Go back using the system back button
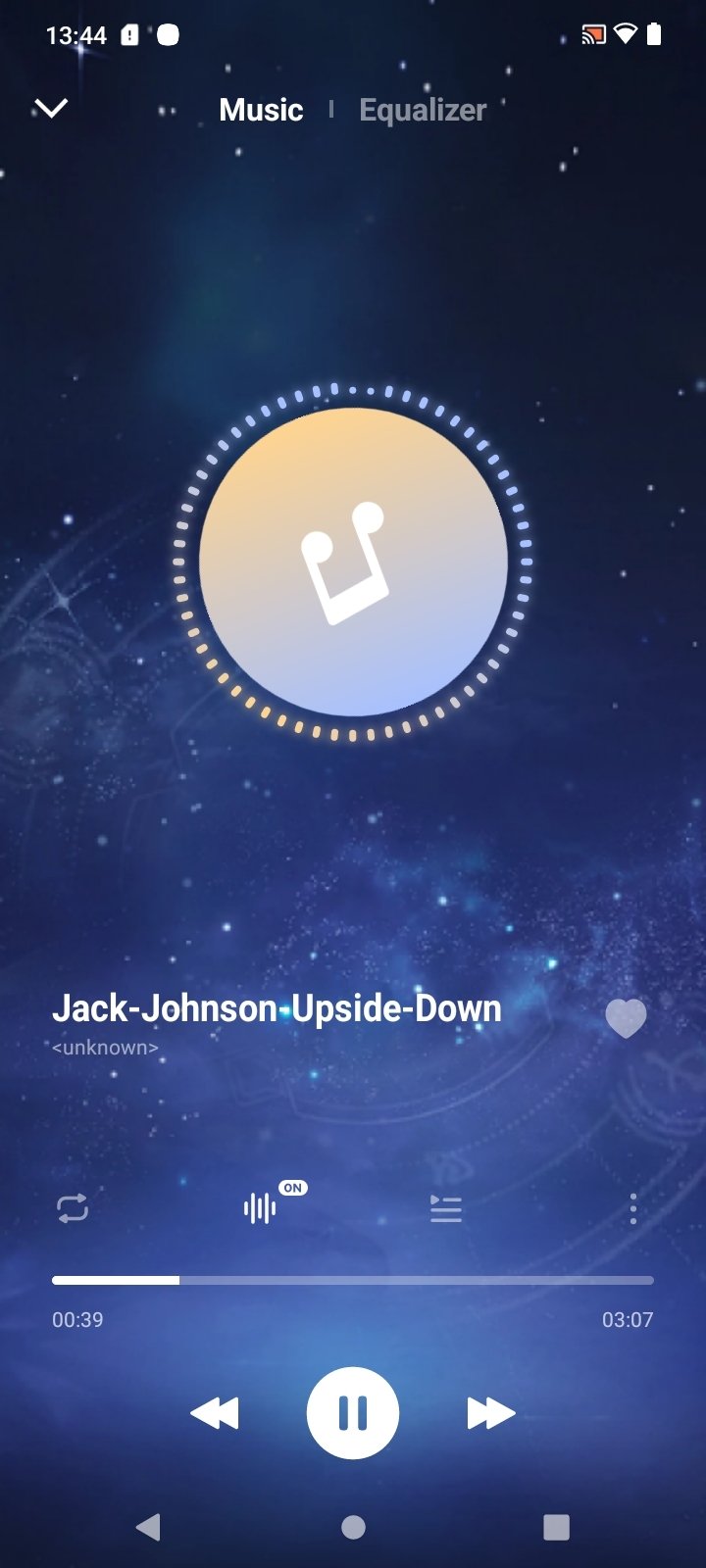The height and width of the screenshot is (1568, 706). pyautogui.click(x=148, y=1527)
